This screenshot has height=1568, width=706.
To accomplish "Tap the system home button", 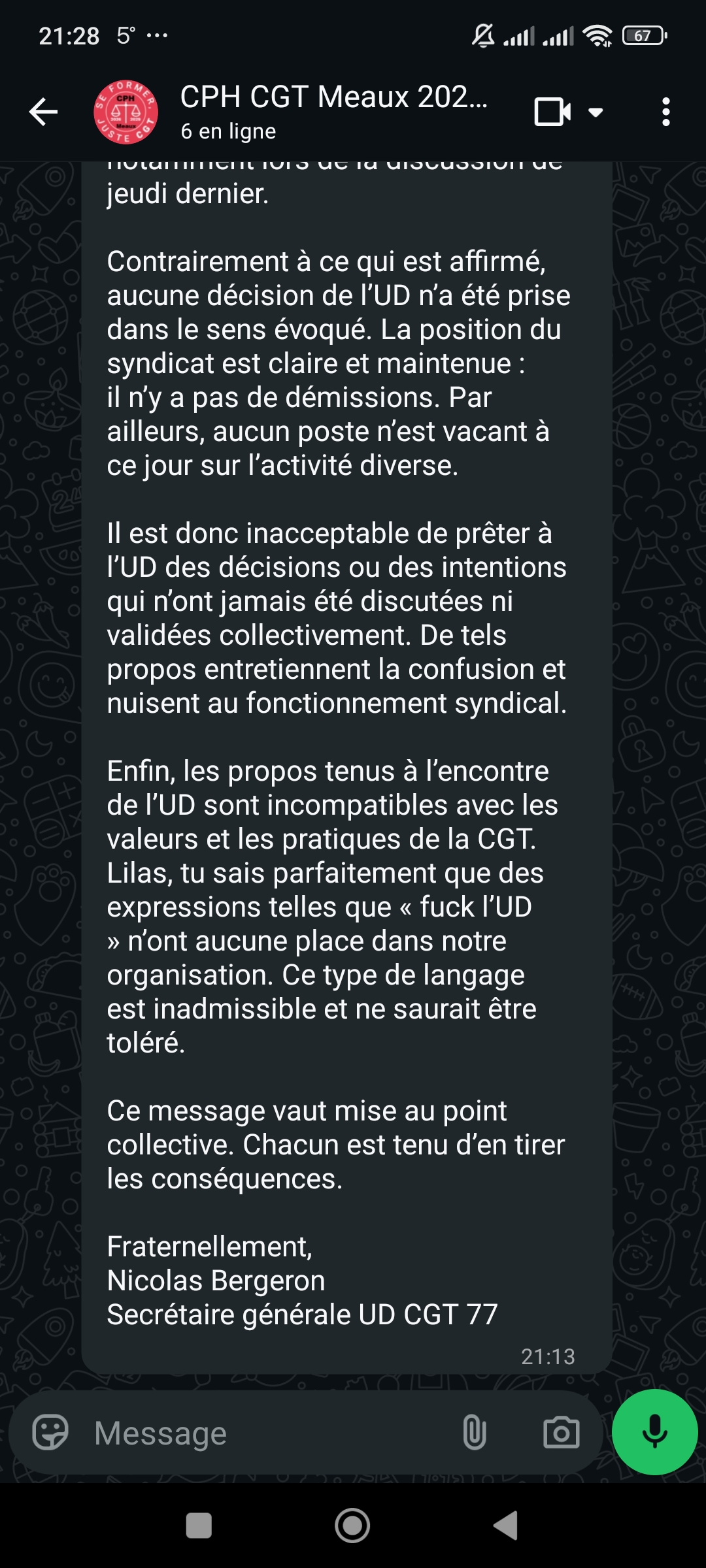I will coord(352,1526).
